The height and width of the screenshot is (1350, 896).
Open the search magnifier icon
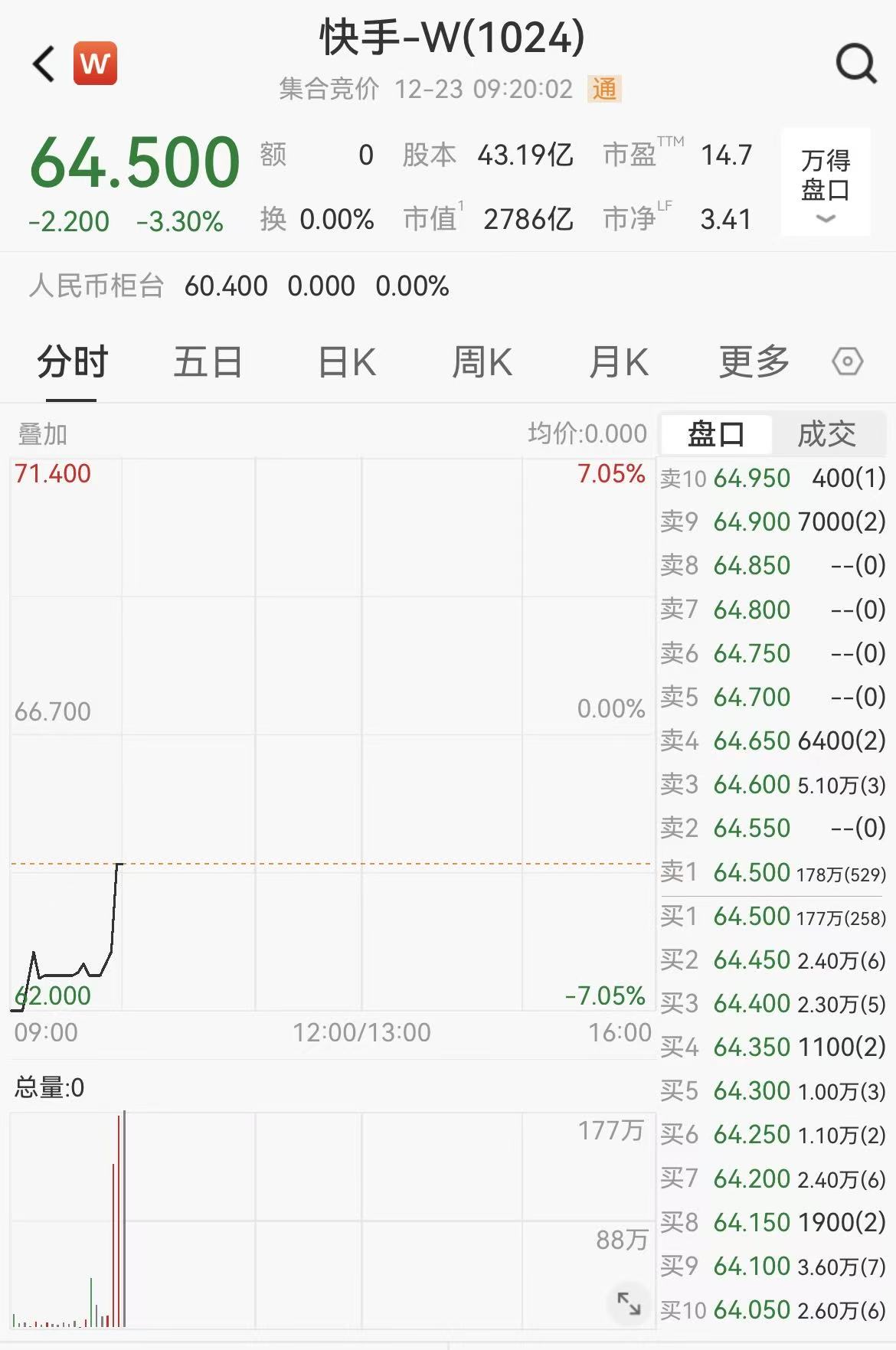pyautogui.click(x=855, y=64)
